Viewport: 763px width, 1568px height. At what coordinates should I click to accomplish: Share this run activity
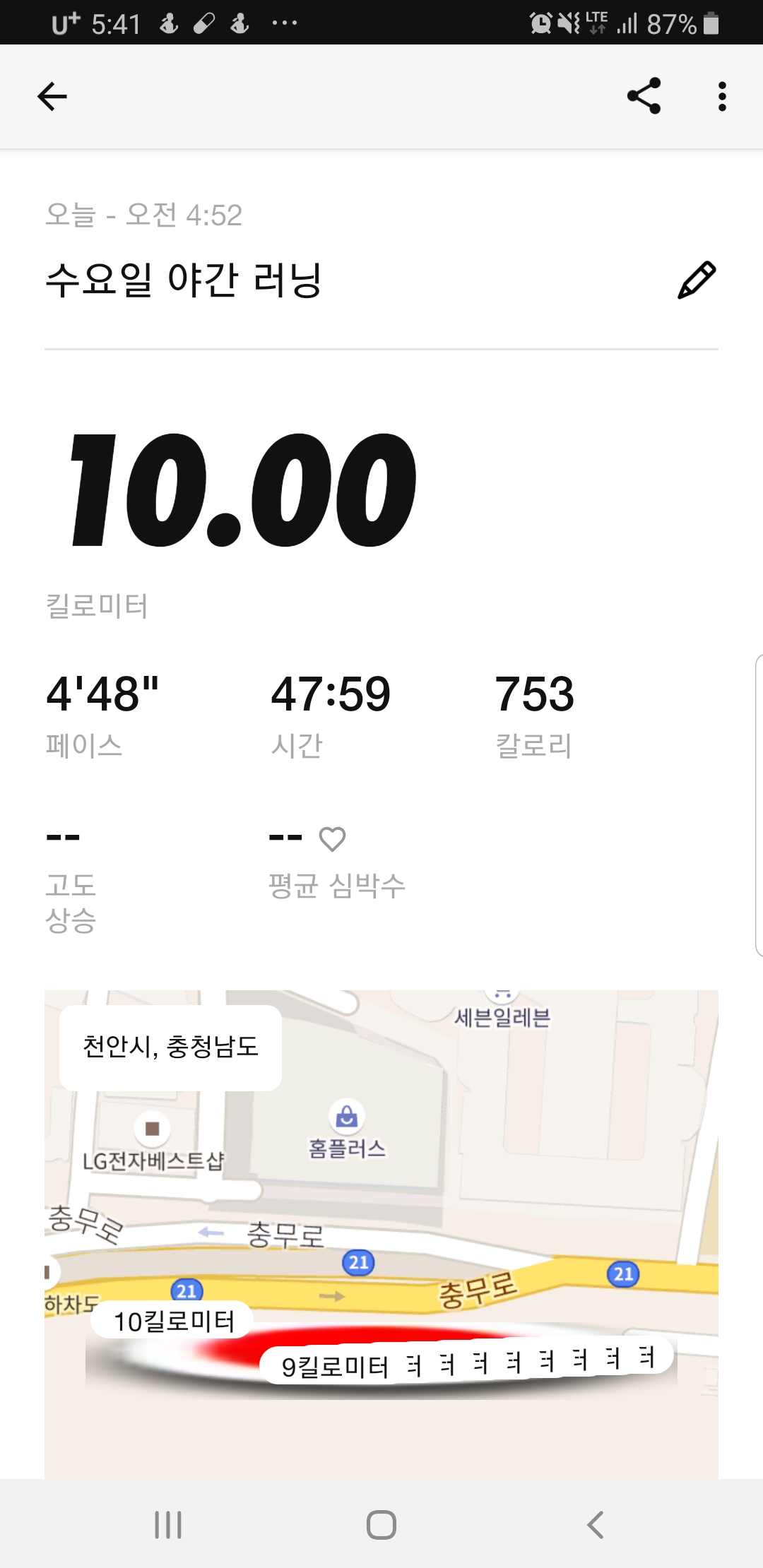pos(644,96)
